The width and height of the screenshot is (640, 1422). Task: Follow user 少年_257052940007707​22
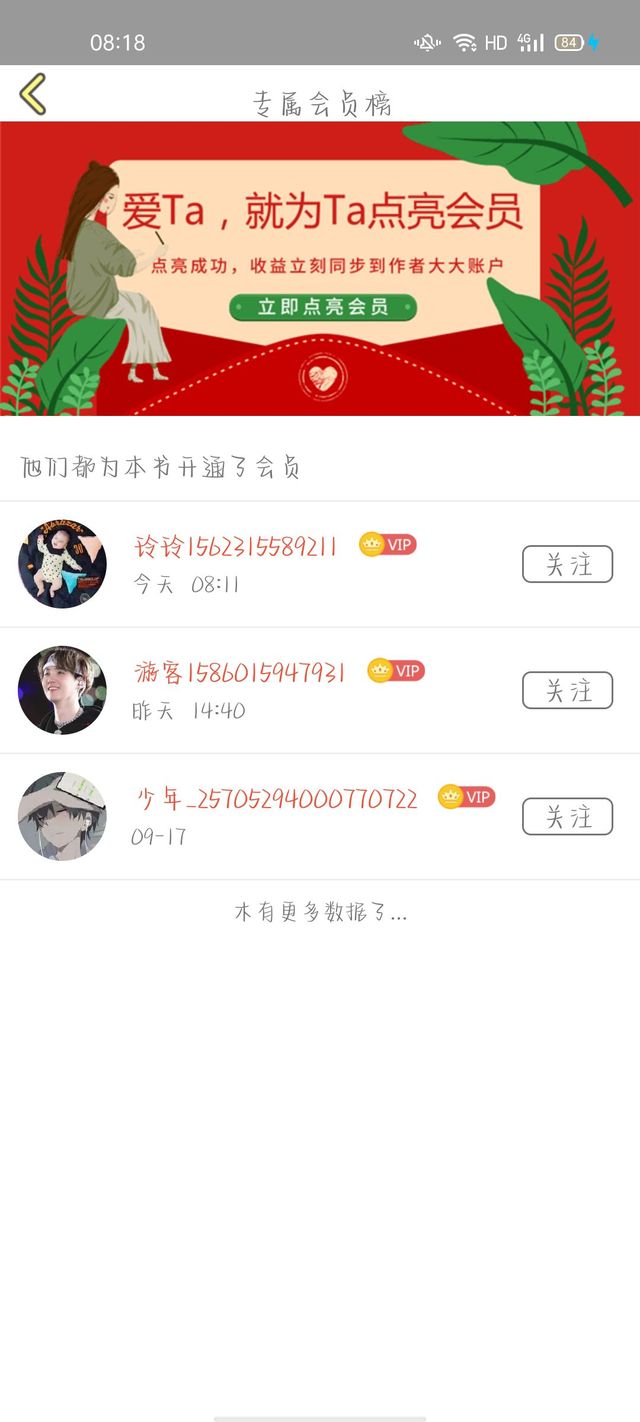(x=567, y=817)
